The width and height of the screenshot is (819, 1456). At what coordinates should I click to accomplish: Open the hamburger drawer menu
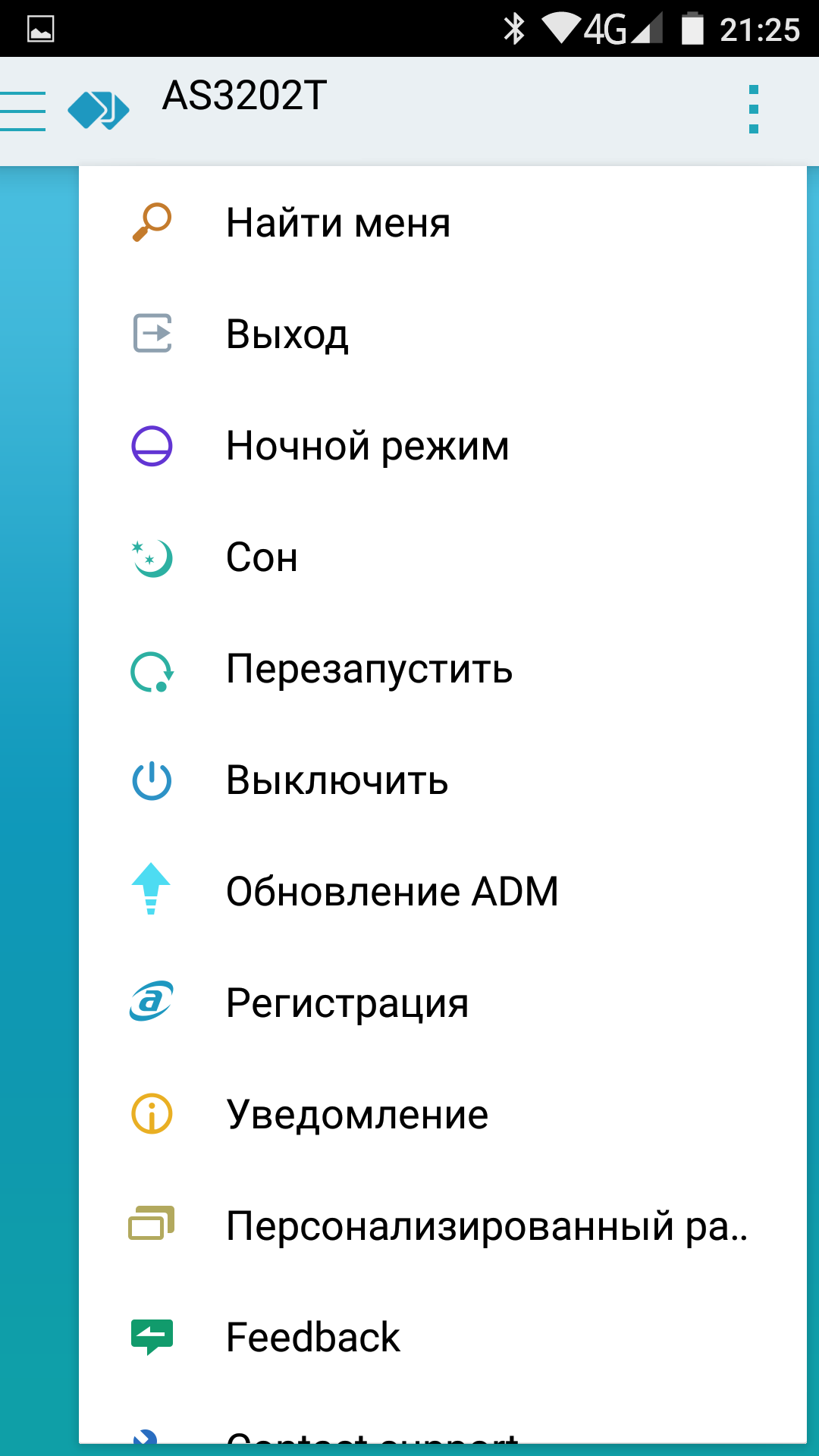23,111
